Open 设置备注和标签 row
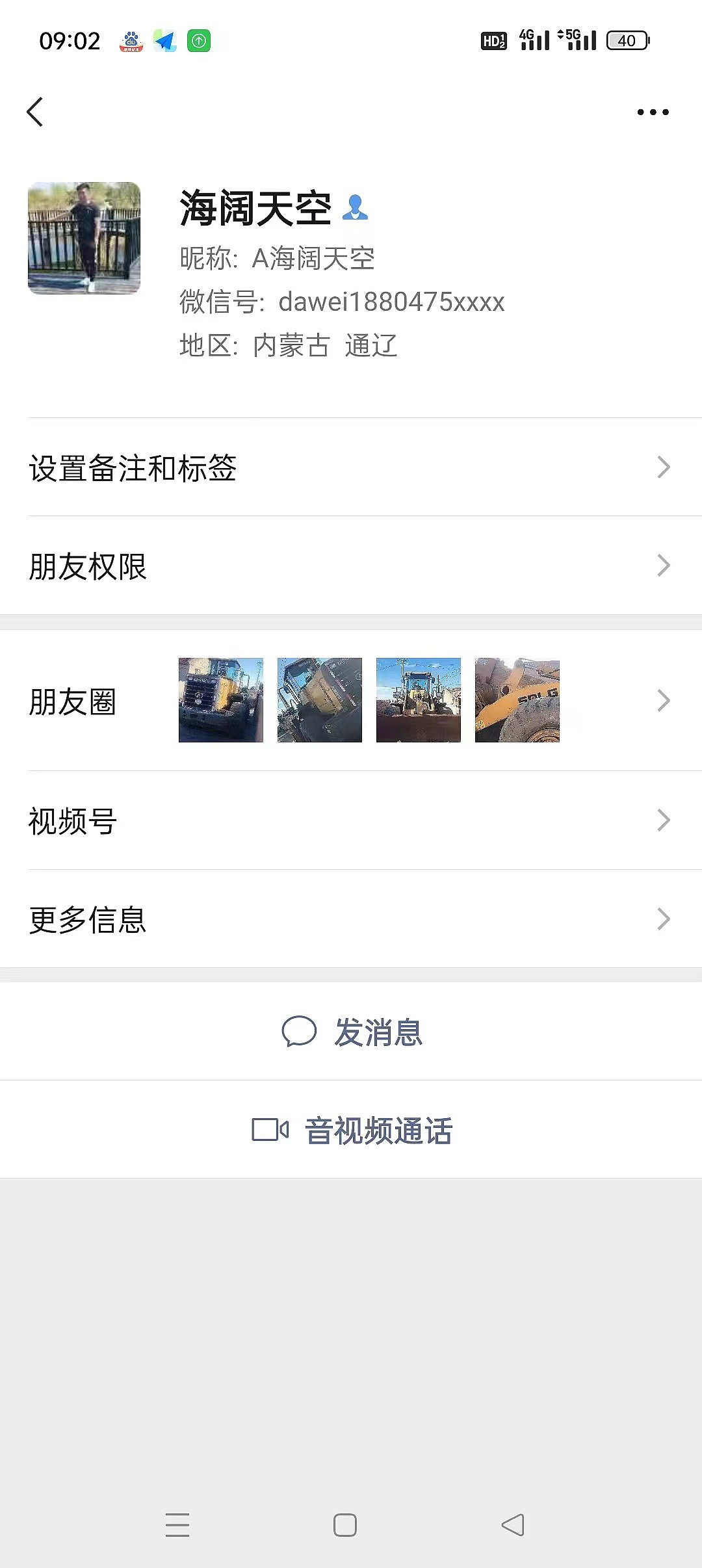This screenshot has width=702, height=1568. click(x=351, y=467)
